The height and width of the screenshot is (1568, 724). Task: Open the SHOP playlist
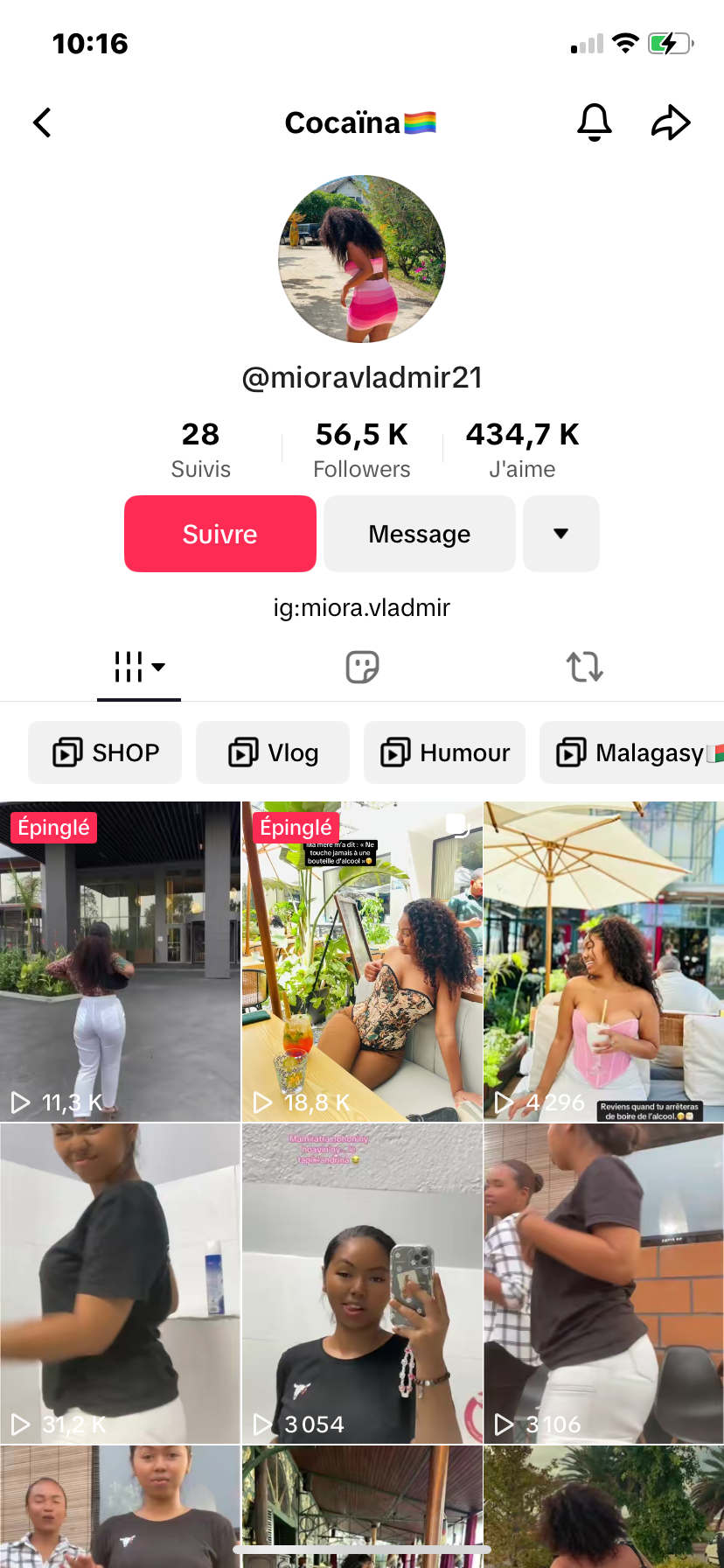pyautogui.click(x=105, y=752)
